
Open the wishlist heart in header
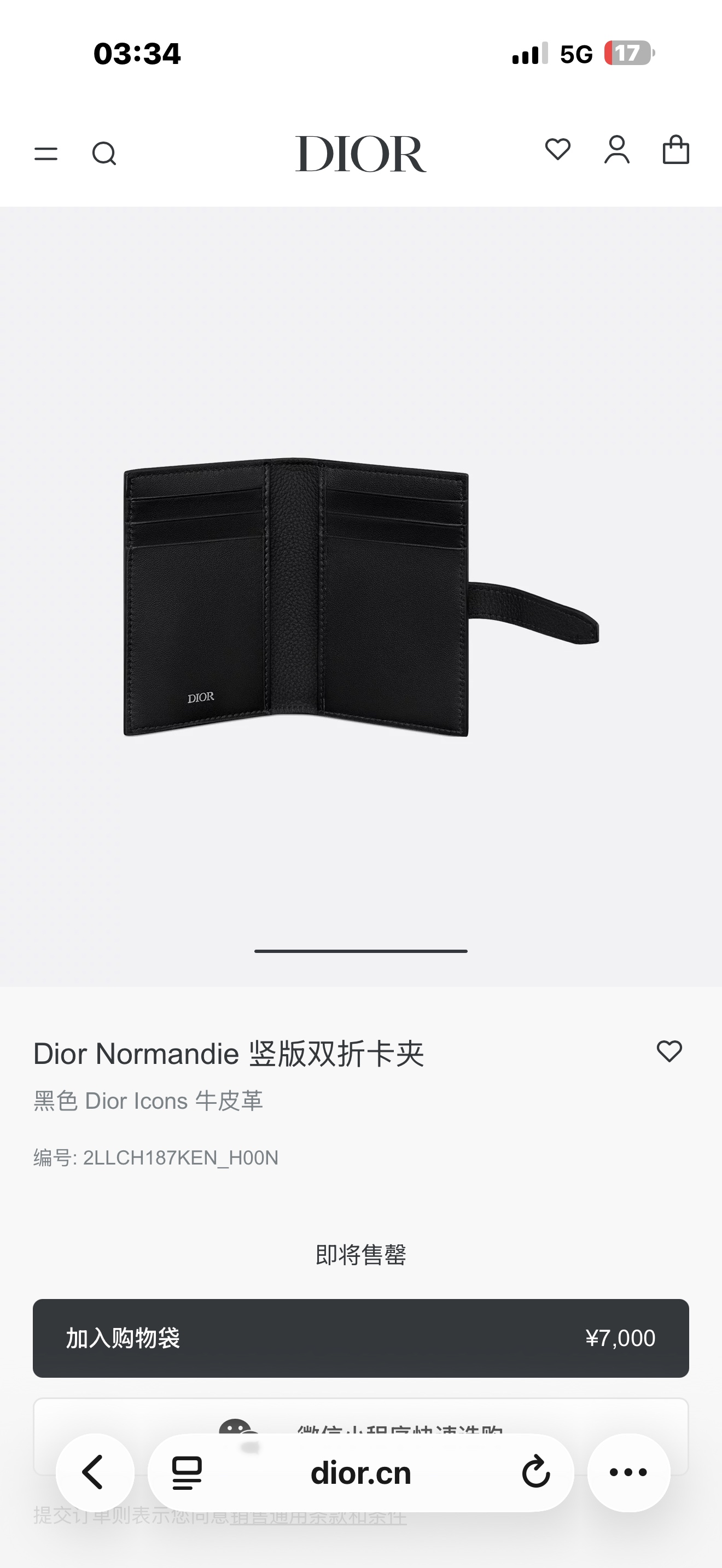(x=557, y=149)
